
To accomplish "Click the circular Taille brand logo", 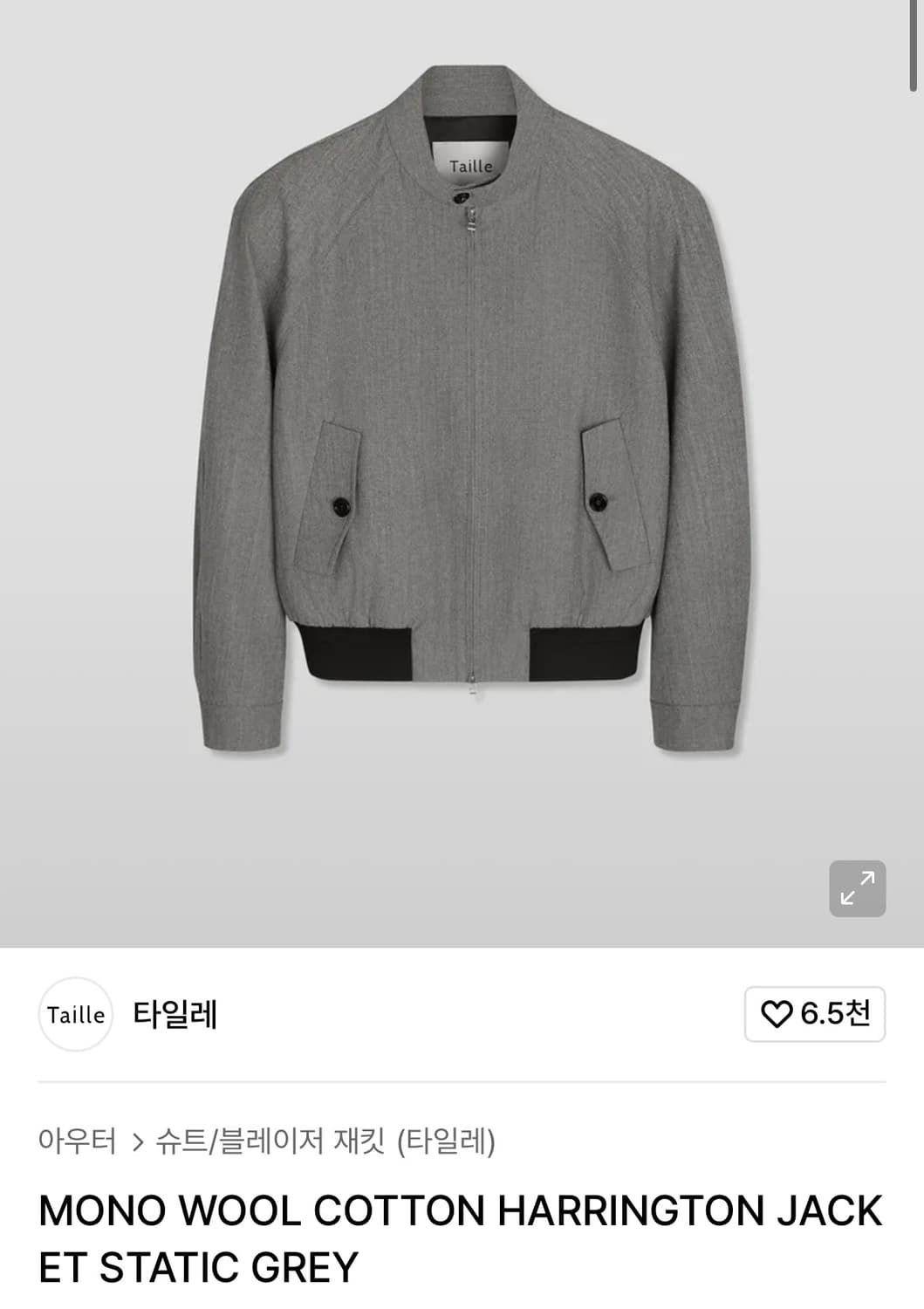I will pos(75,1015).
